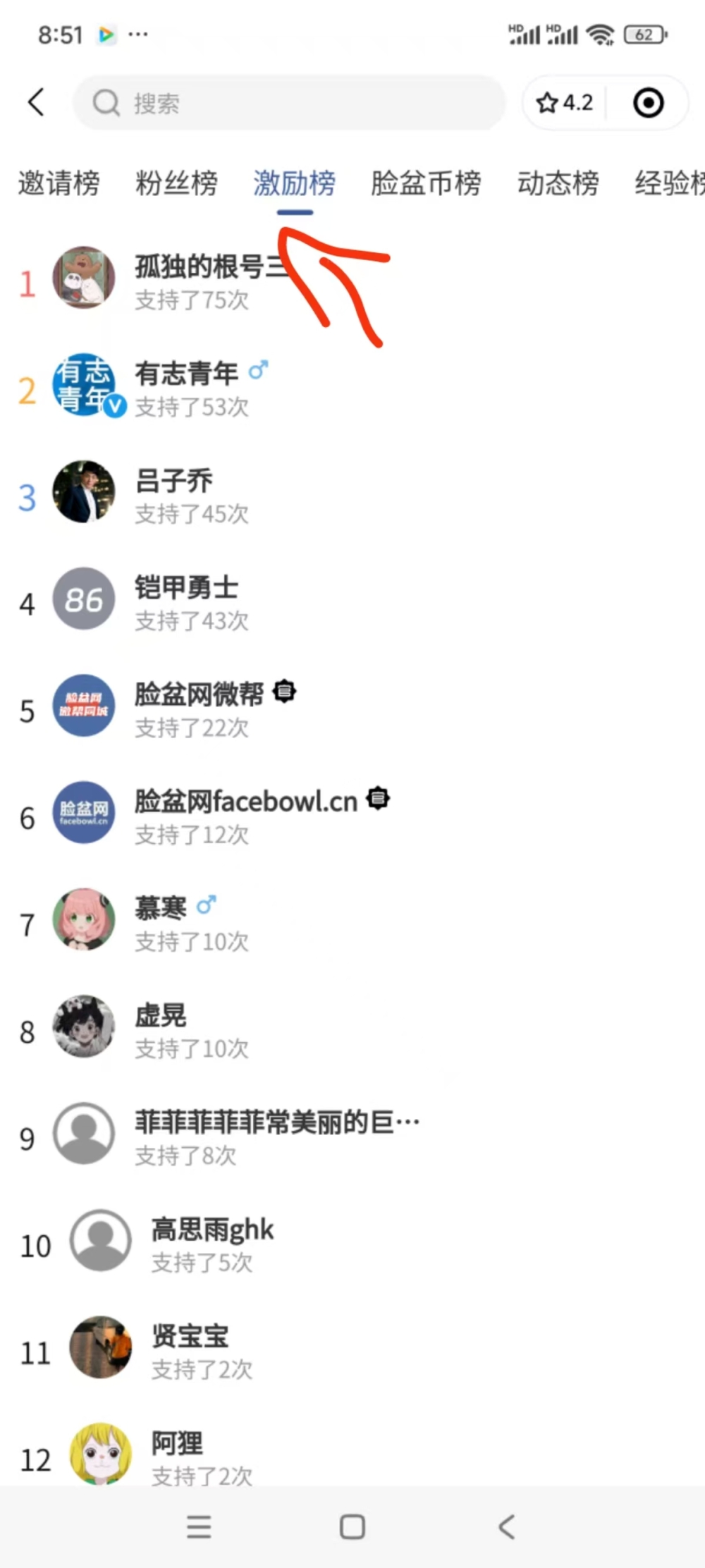Viewport: 705px width, 1568px height.
Task: Go back using the top-left arrow
Action: (37, 102)
